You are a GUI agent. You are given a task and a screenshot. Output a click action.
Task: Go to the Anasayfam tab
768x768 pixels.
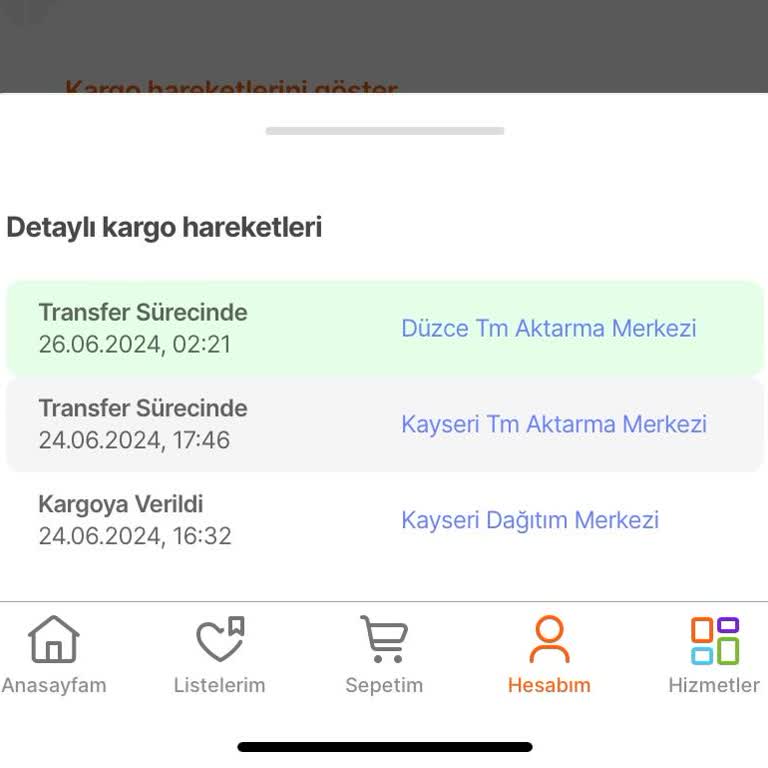pos(54,655)
